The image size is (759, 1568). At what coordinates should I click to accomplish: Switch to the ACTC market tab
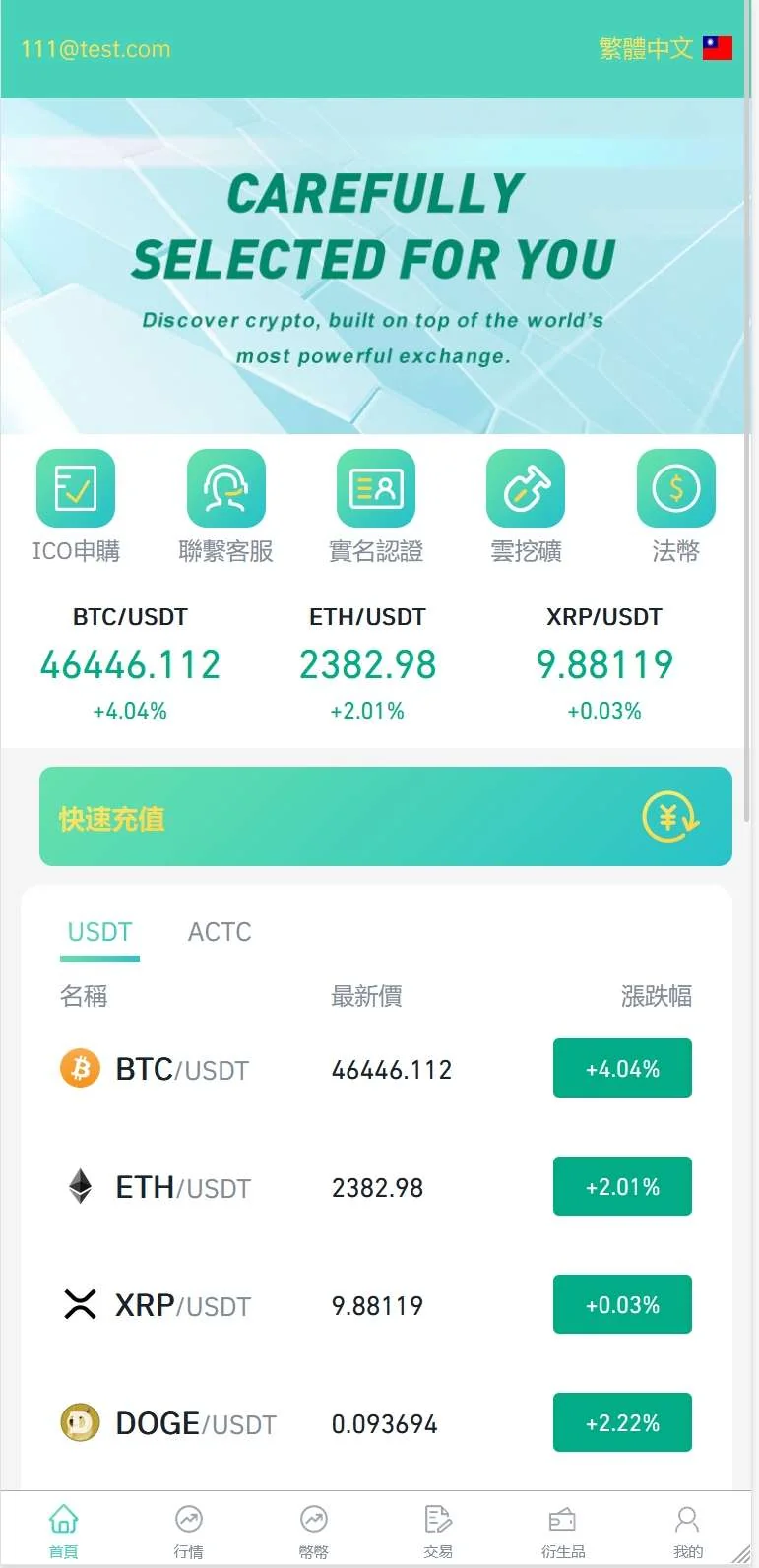(220, 931)
